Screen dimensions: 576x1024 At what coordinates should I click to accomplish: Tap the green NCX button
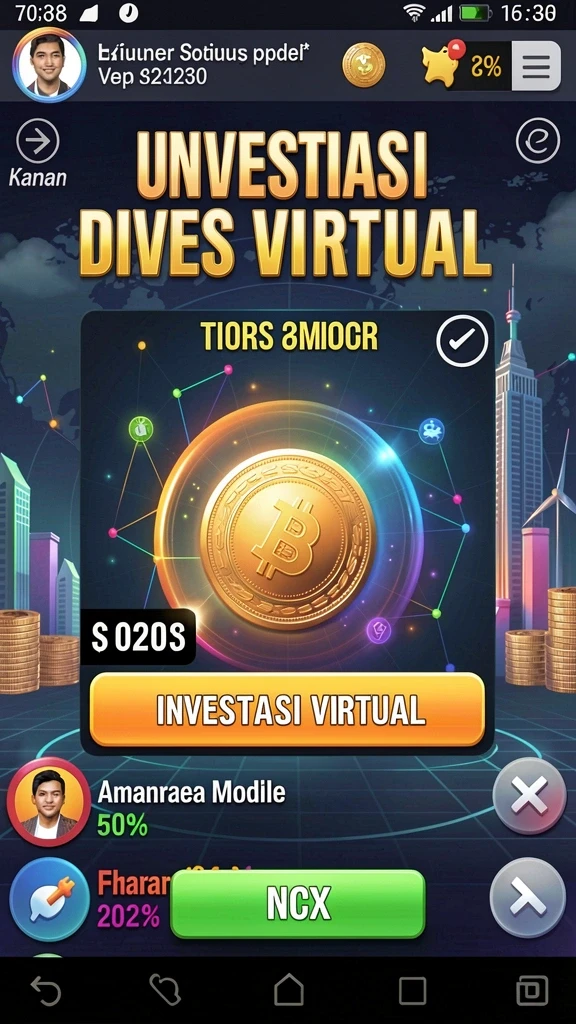[x=298, y=903]
